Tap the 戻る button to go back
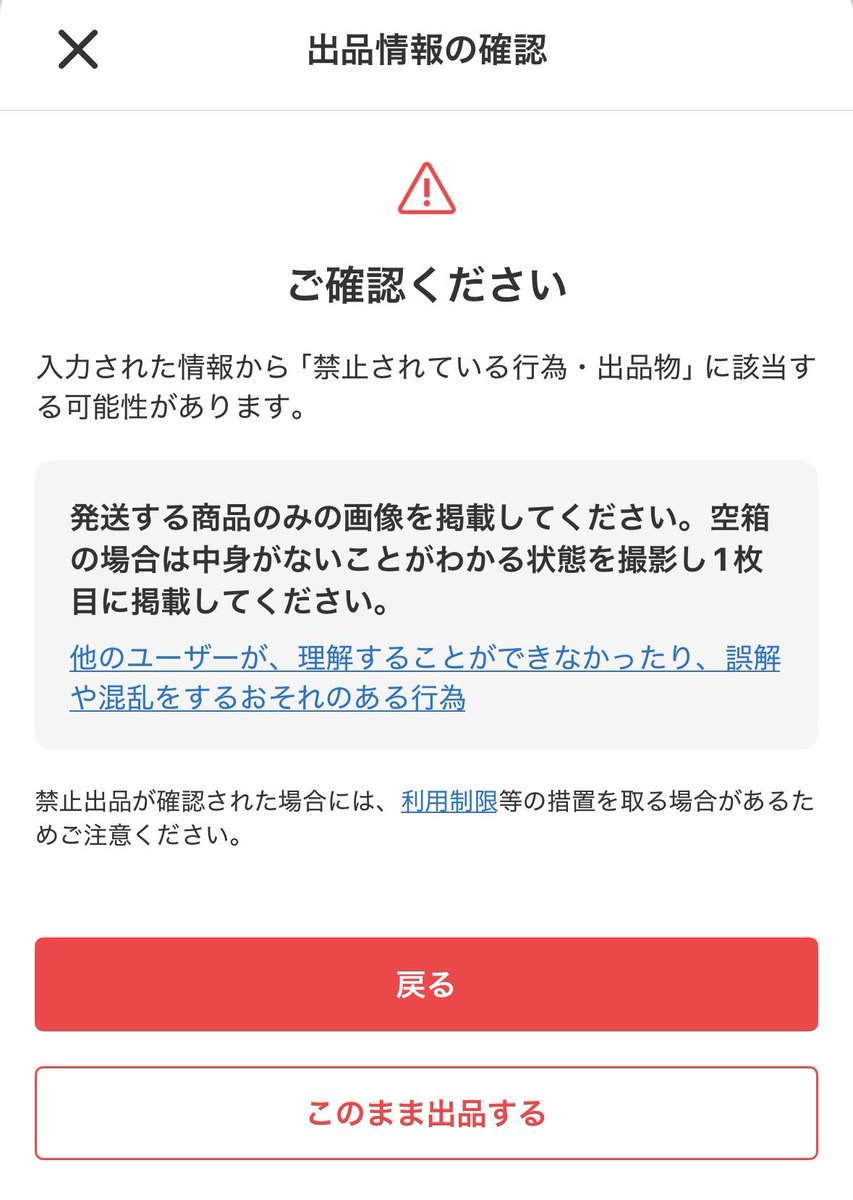 (426, 984)
